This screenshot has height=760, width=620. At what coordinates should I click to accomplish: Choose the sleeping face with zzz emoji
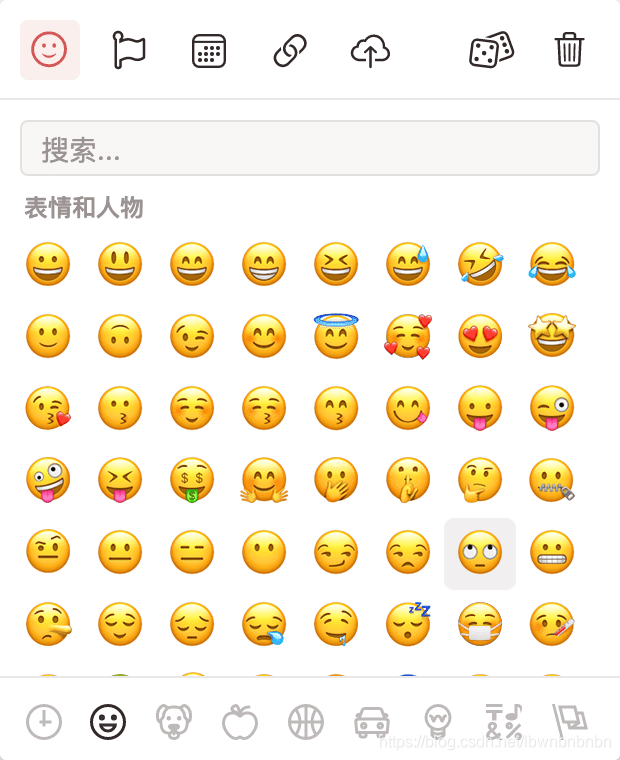click(x=408, y=624)
